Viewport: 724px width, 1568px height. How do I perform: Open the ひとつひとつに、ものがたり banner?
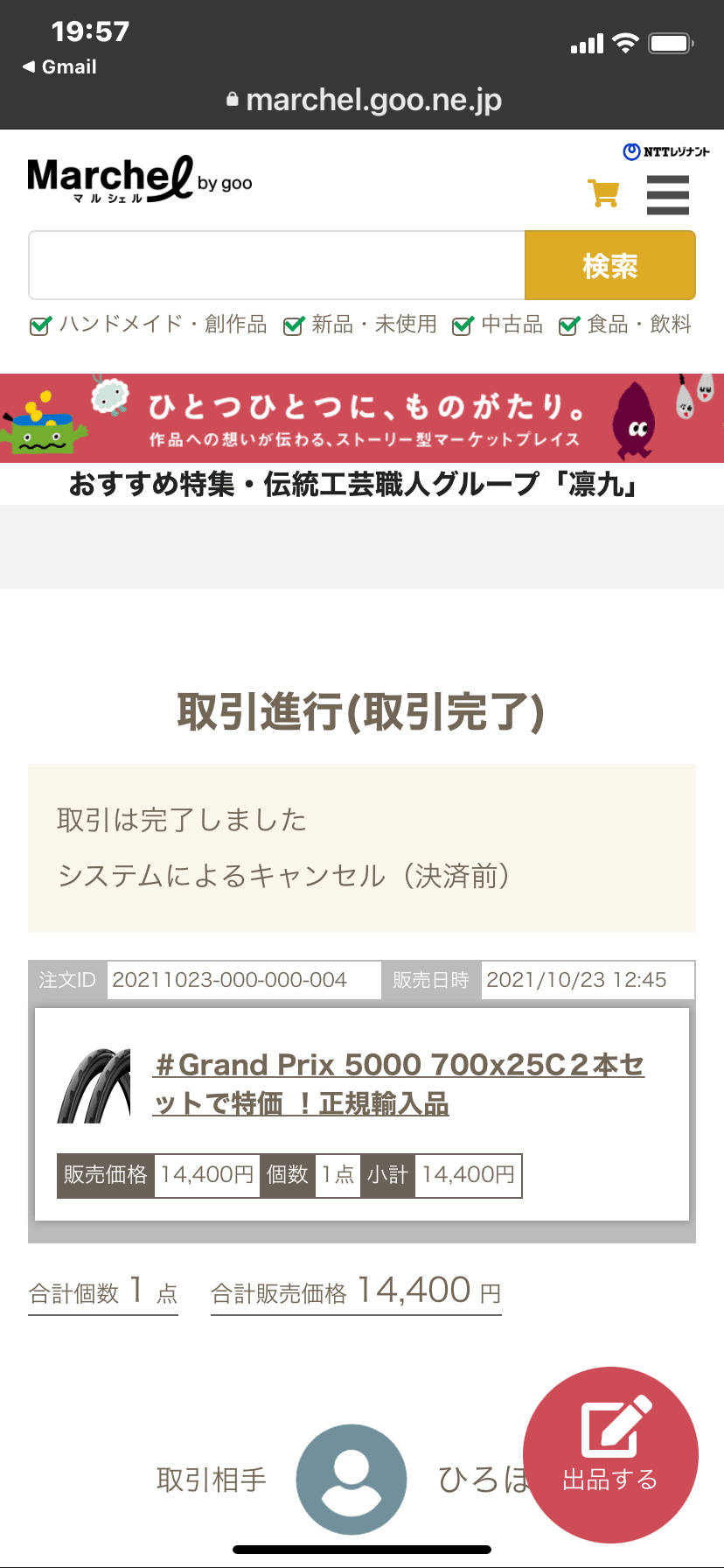tap(362, 418)
